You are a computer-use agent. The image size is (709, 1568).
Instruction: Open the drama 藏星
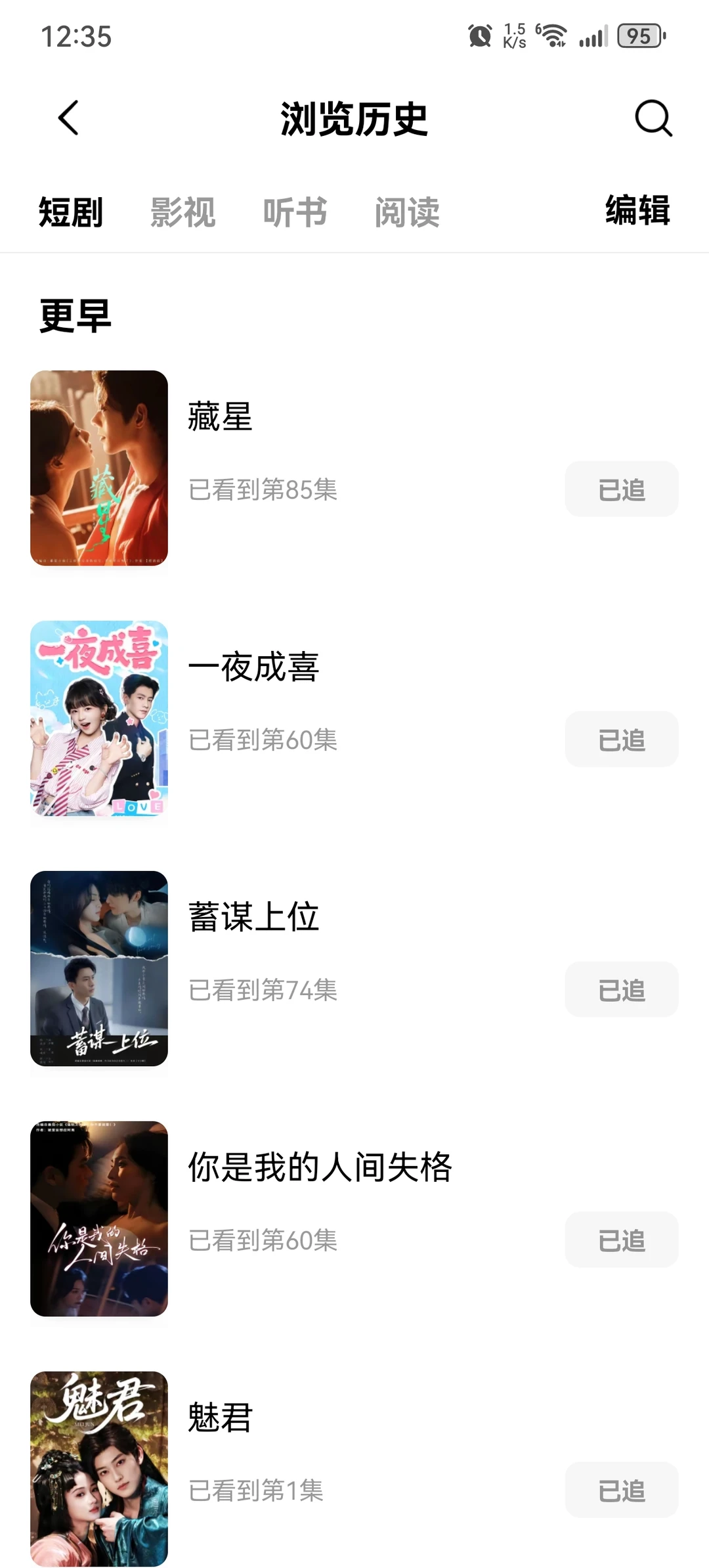[x=220, y=416]
